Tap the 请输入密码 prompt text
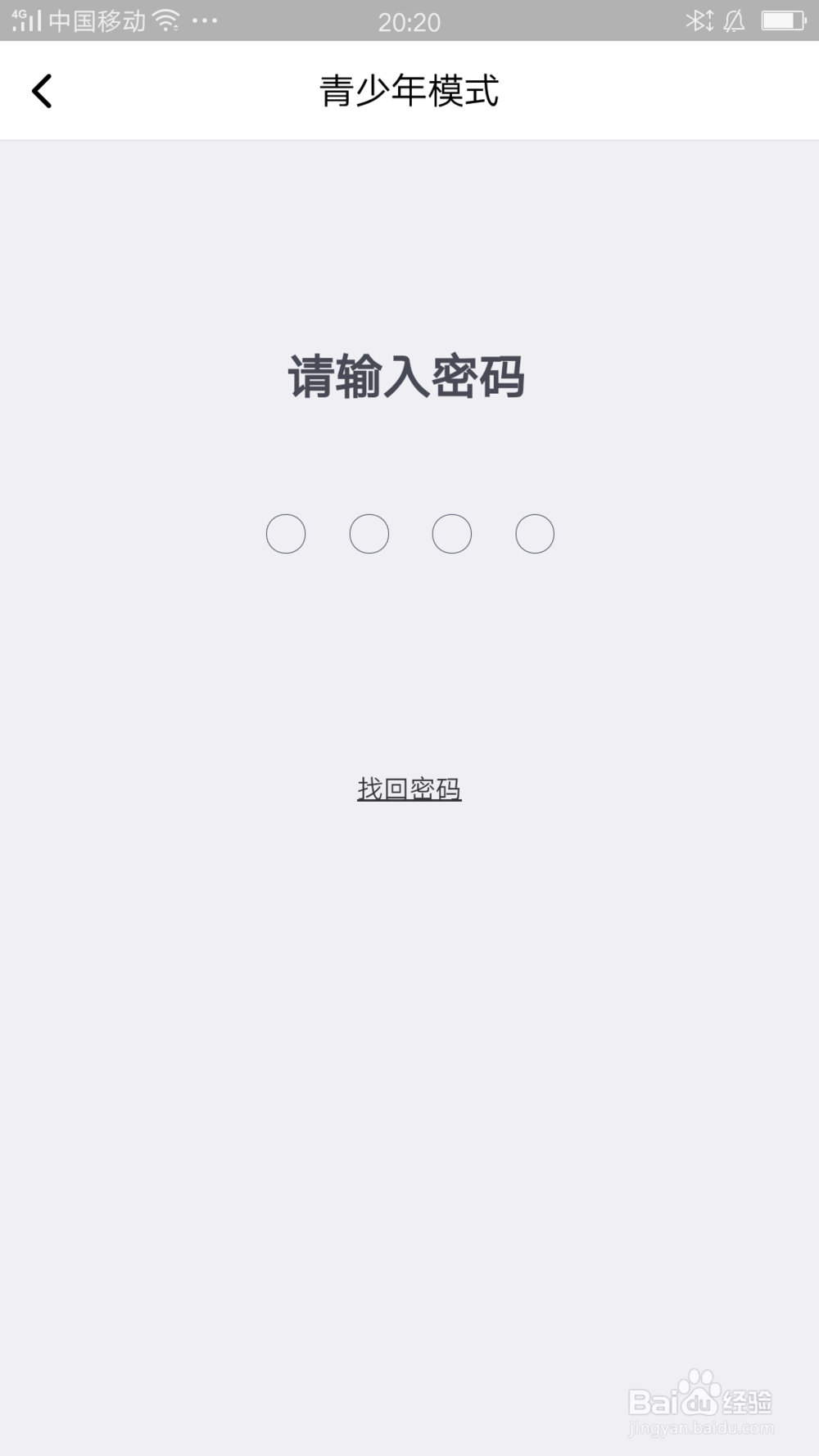The width and height of the screenshot is (819, 1456). pyautogui.click(x=409, y=377)
